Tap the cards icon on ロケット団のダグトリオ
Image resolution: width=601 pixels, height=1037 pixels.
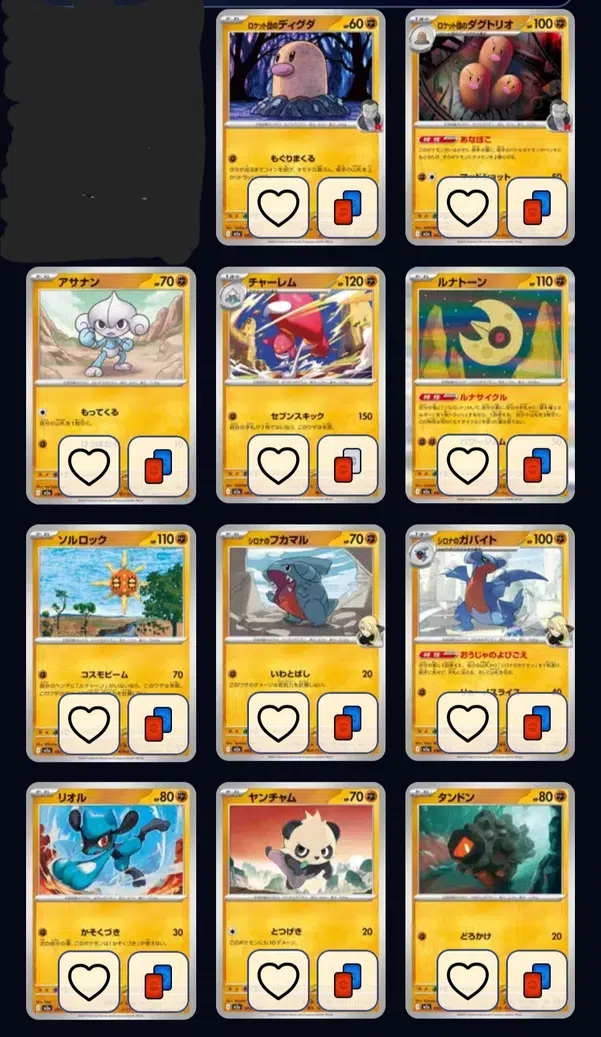[x=537, y=207]
